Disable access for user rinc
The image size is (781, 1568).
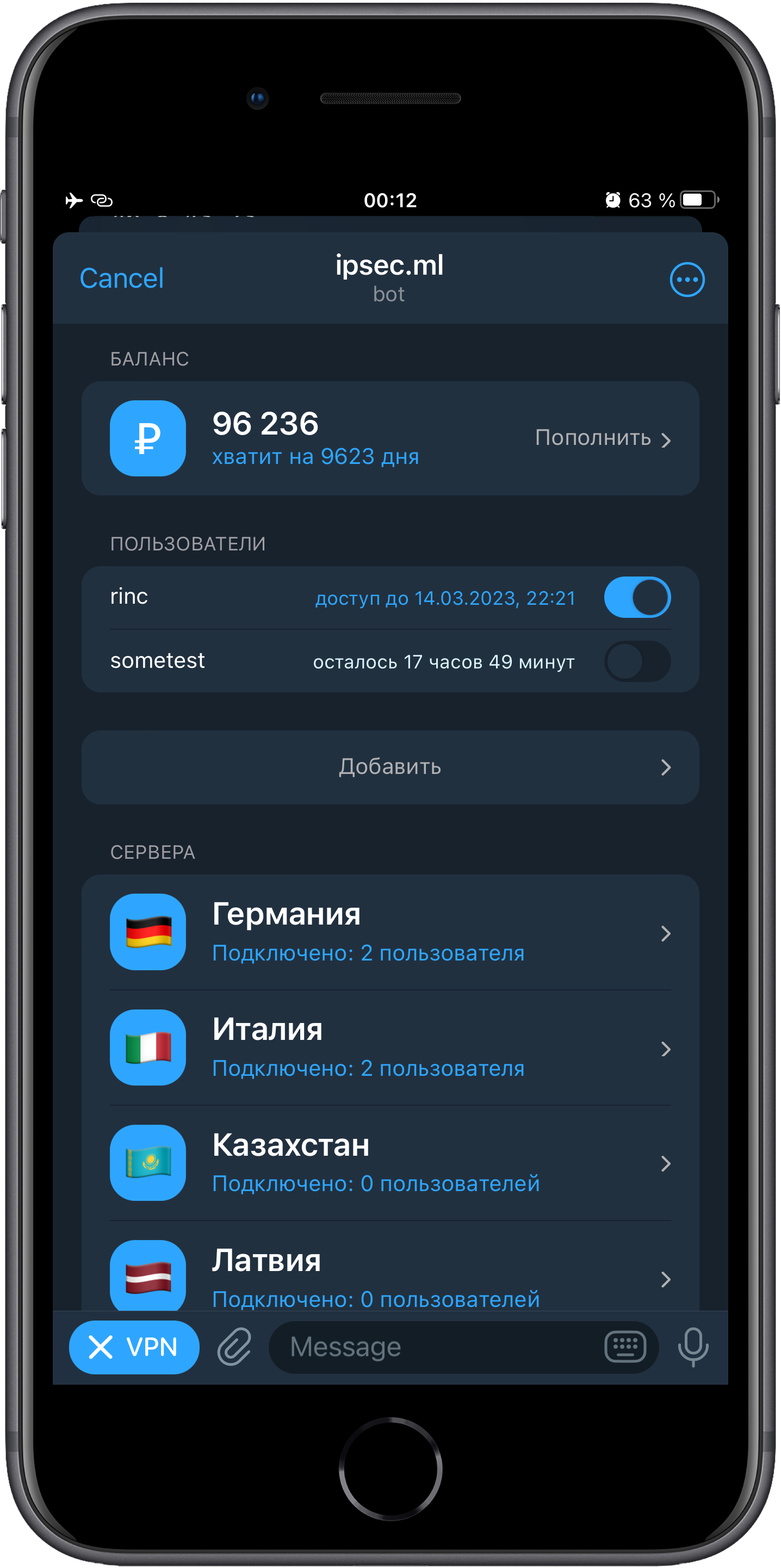coord(637,597)
